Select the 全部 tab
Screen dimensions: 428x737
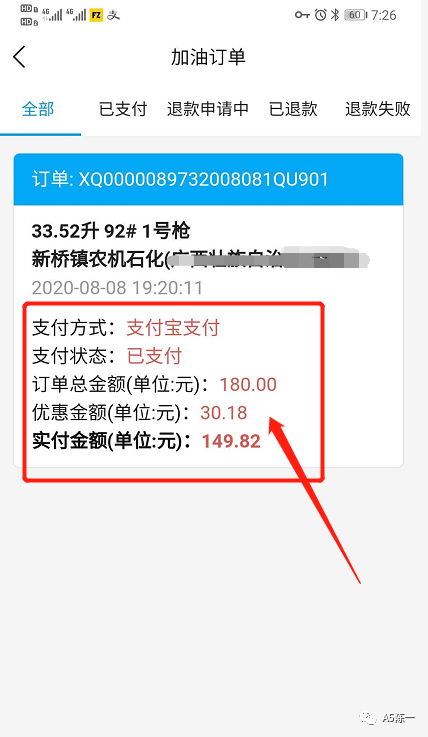click(x=38, y=109)
